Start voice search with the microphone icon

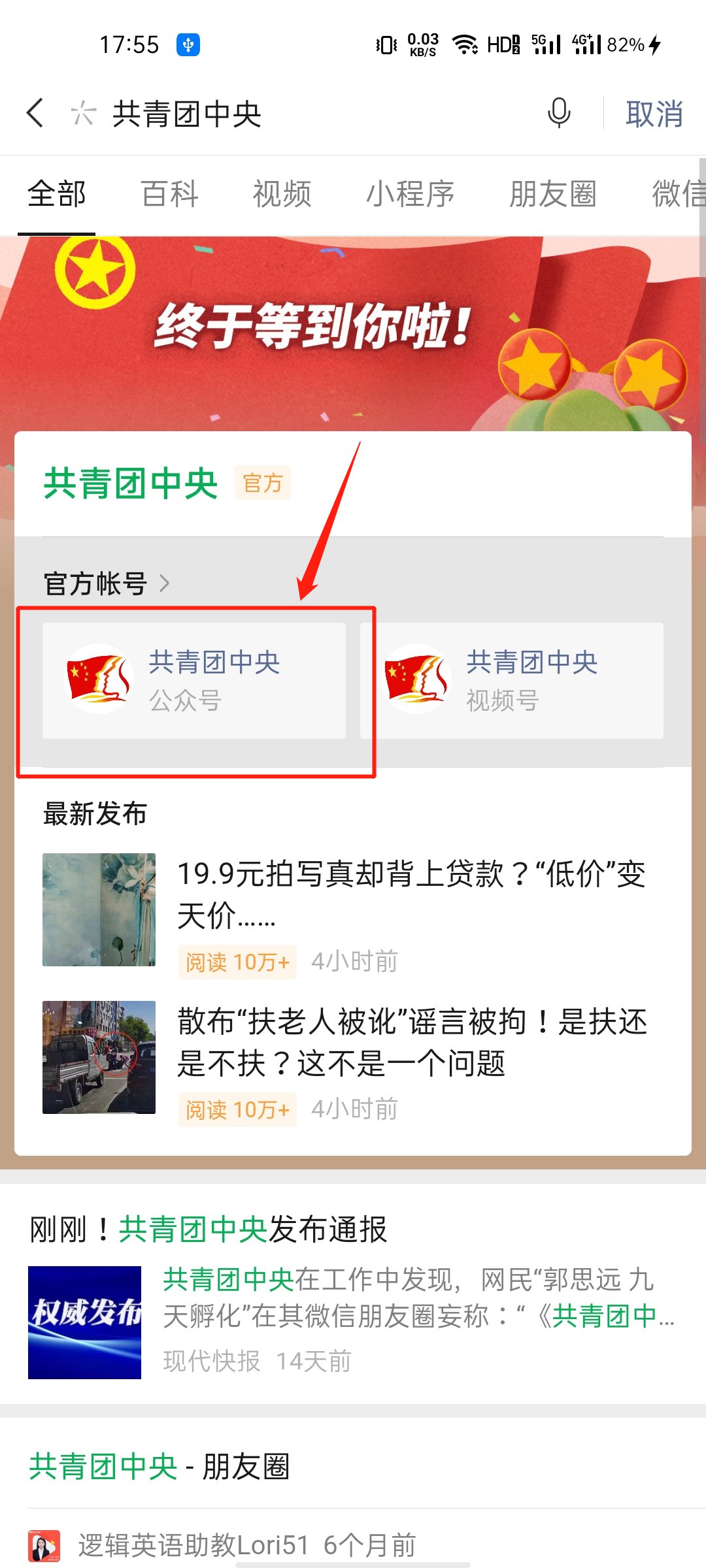(x=559, y=113)
